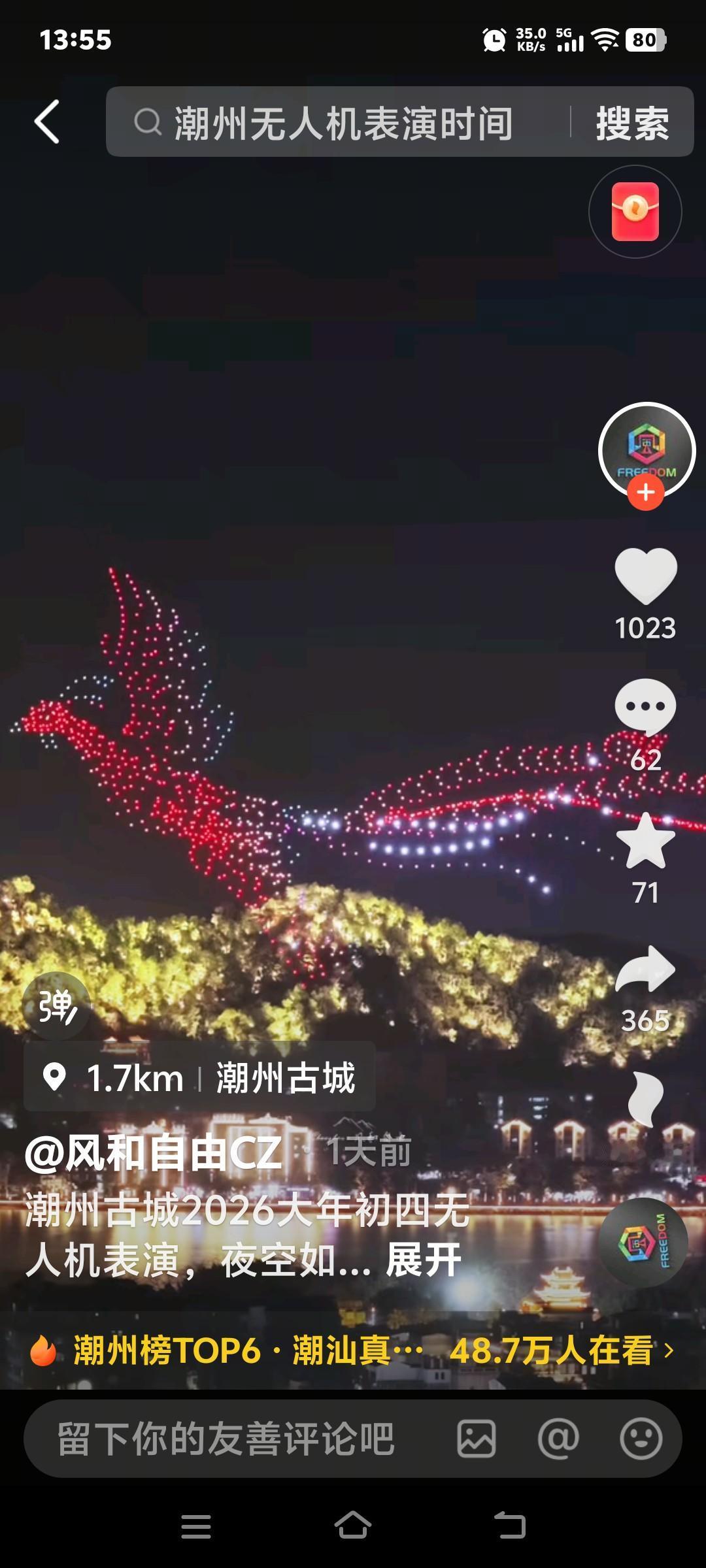706x1568 pixels.
Task: Adjust the battery indicator showing 80
Action: [647, 39]
